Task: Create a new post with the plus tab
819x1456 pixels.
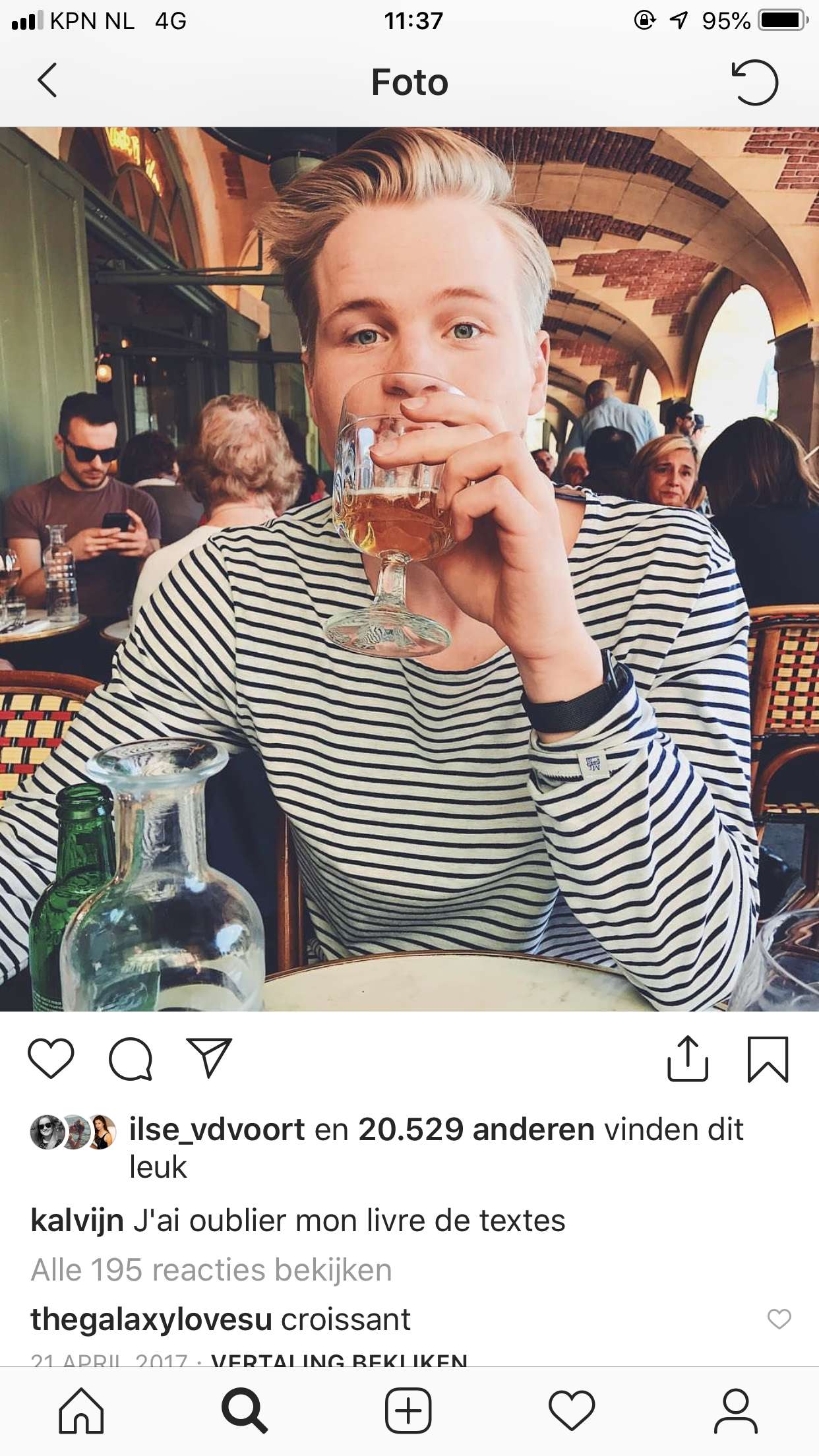Action: 408,1411
